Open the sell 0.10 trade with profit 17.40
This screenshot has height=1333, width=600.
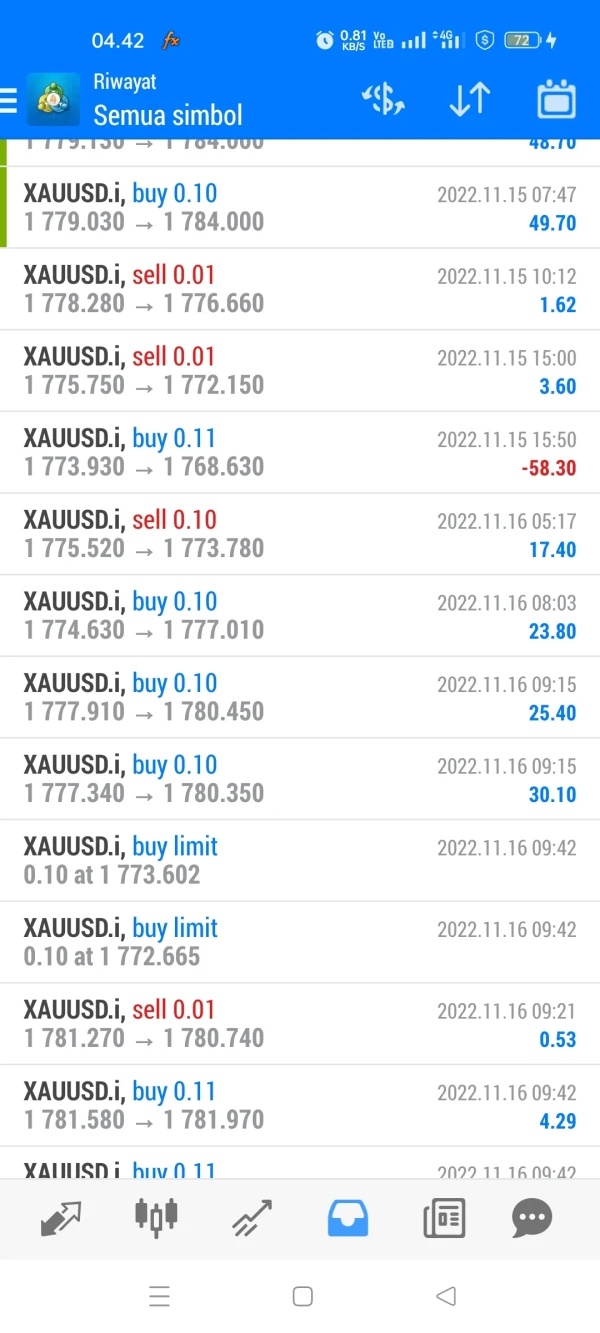[x=300, y=534]
